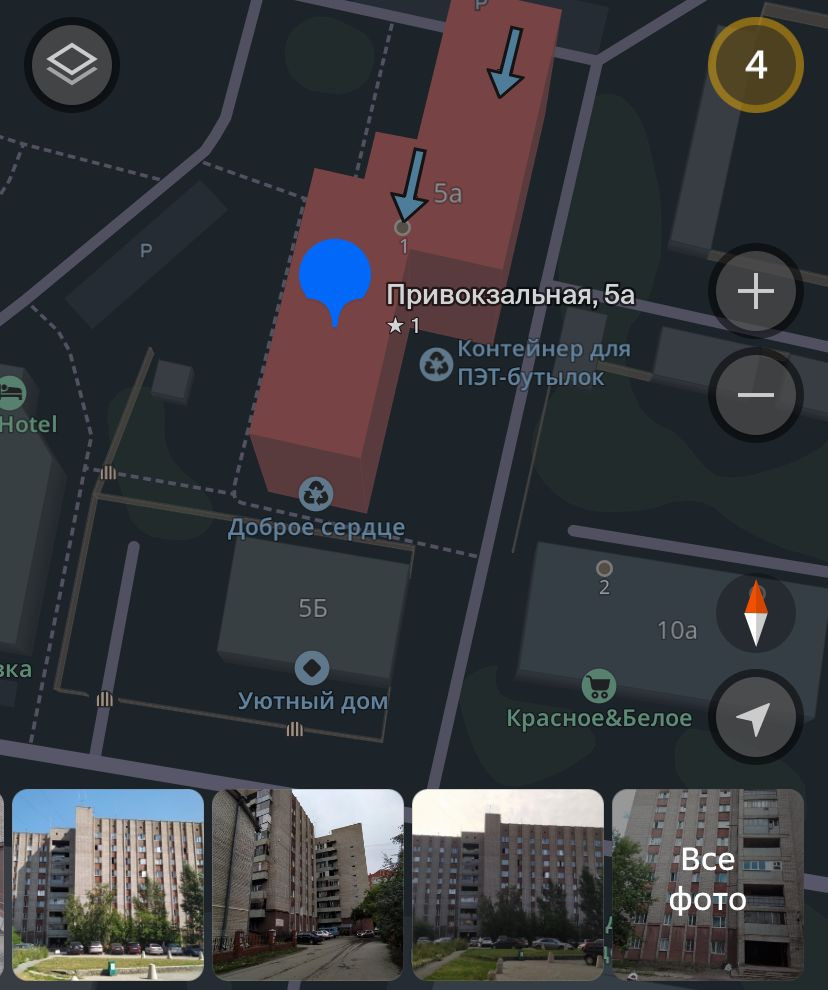828x990 pixels.
Task: Select the Красное&Белое store marker
Action: click(x=598, y=686)
